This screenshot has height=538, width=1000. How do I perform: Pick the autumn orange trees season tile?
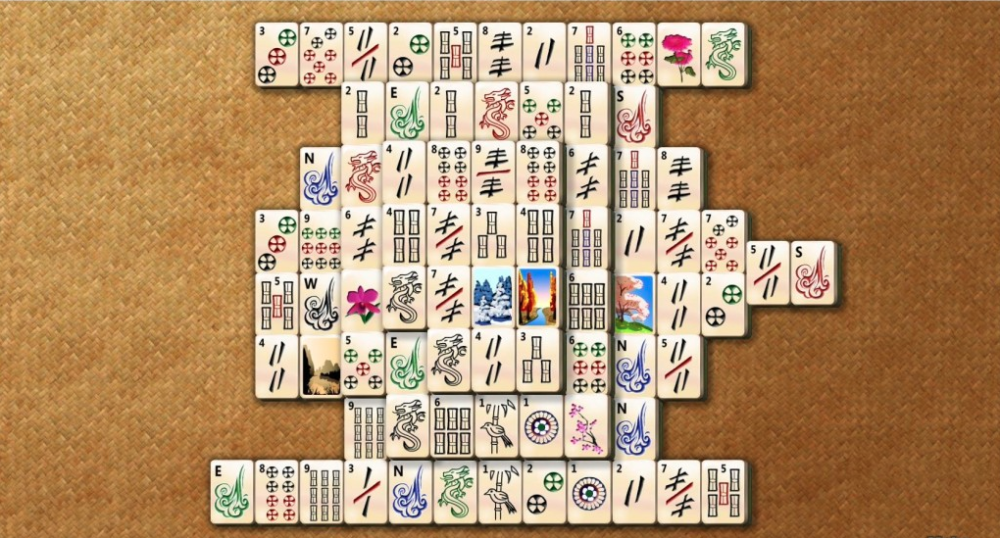tap(538, 297)
